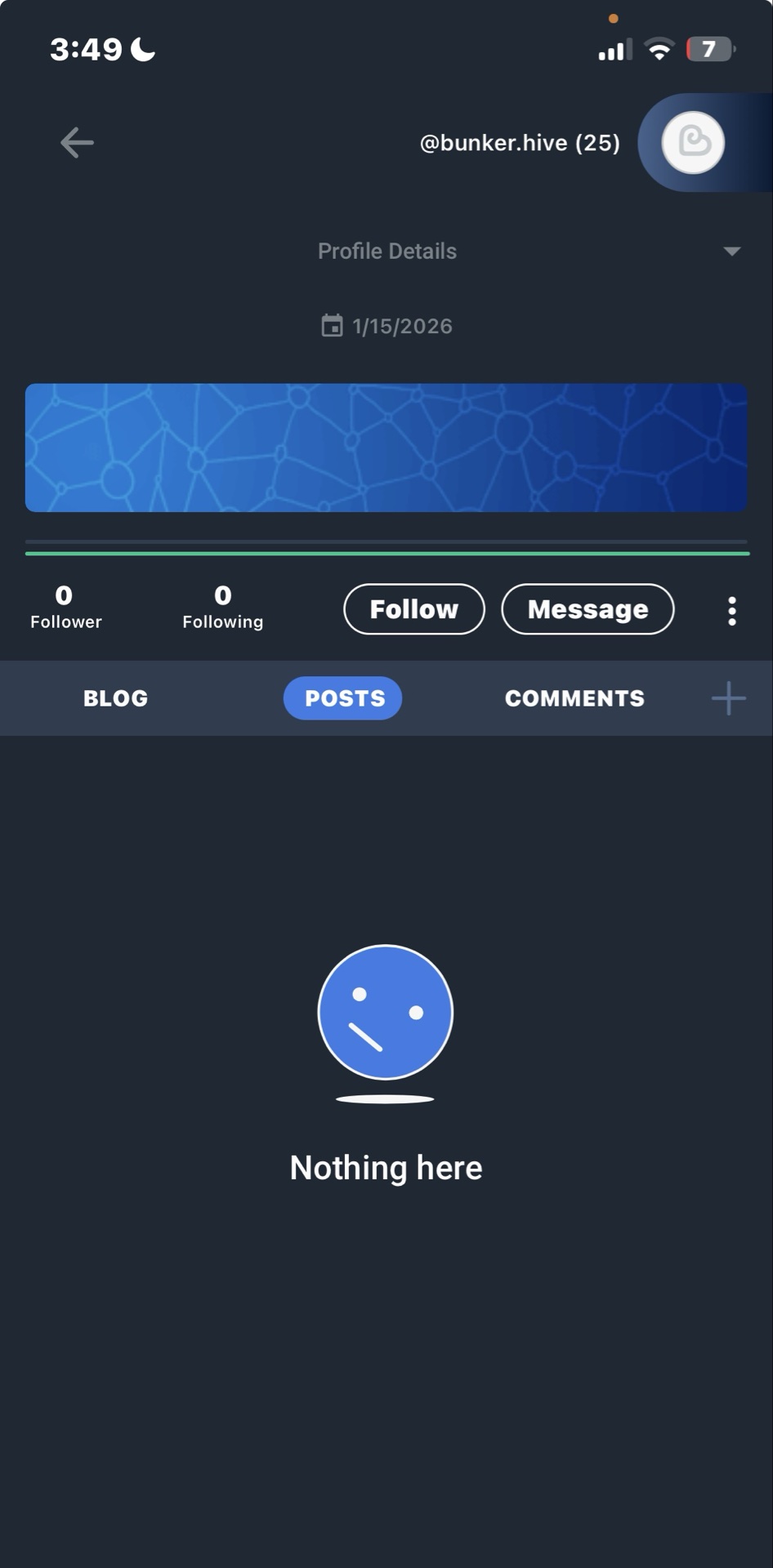Open the COMMENTS tab
Image resolution: width=773 pixels, height=1568 pixels.
tap(574, 698)
